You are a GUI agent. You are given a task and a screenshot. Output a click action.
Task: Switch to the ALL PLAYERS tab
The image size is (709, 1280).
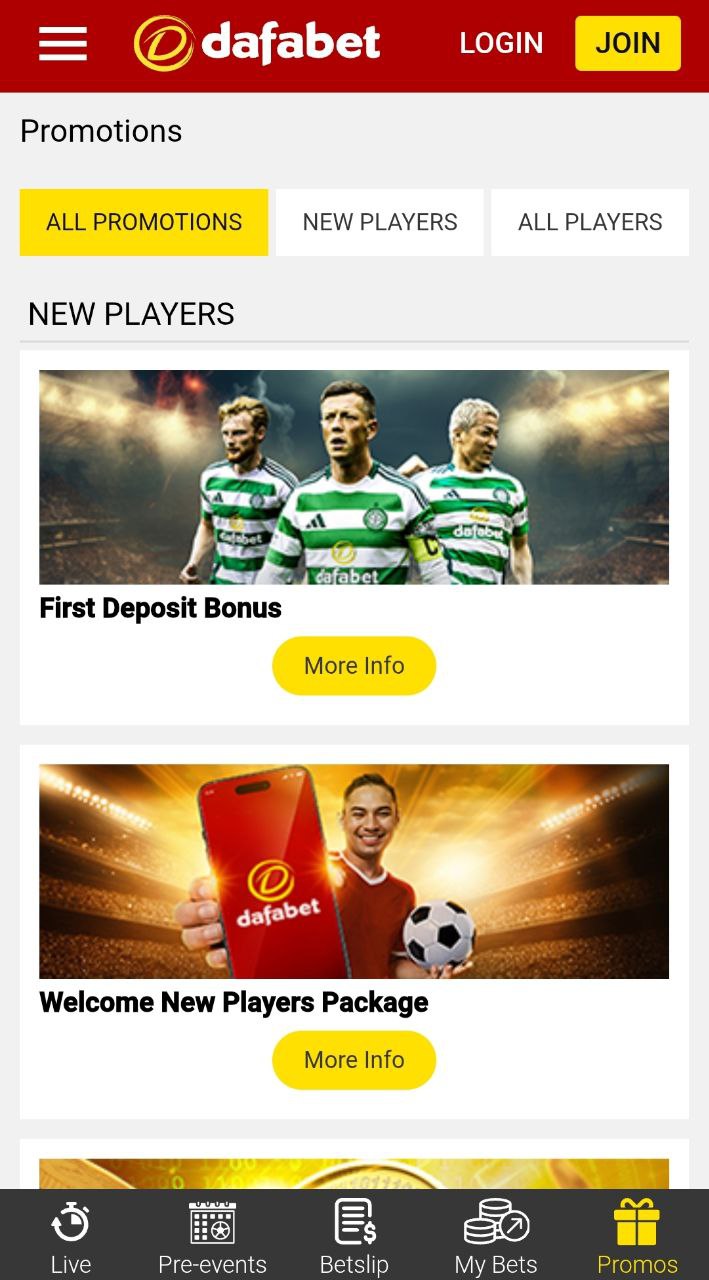click(x=590, y=222)
